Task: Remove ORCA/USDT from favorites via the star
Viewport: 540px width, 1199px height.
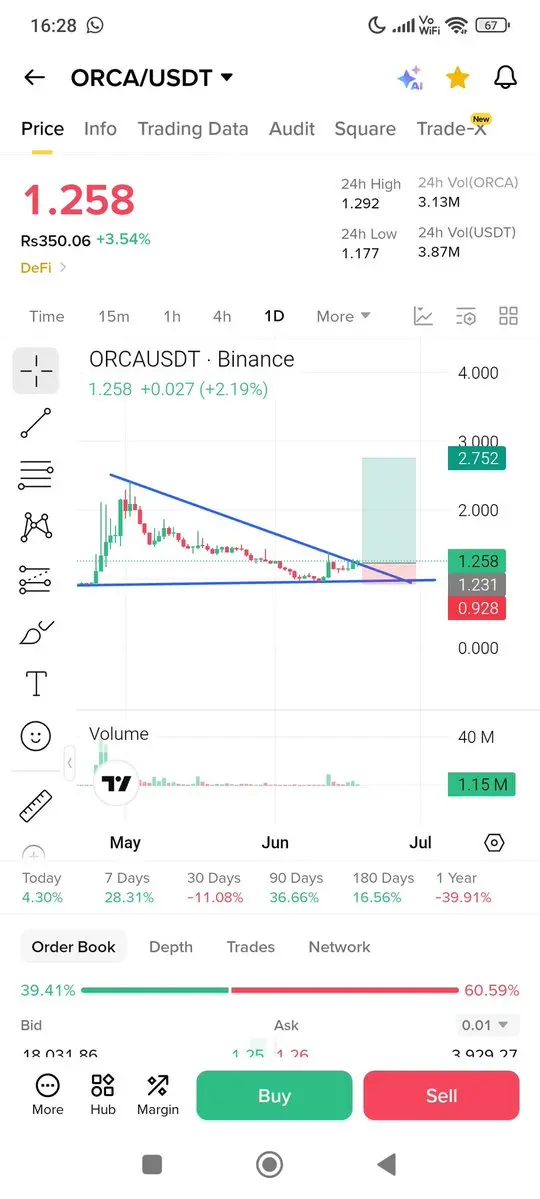Action: click(457, 77)
